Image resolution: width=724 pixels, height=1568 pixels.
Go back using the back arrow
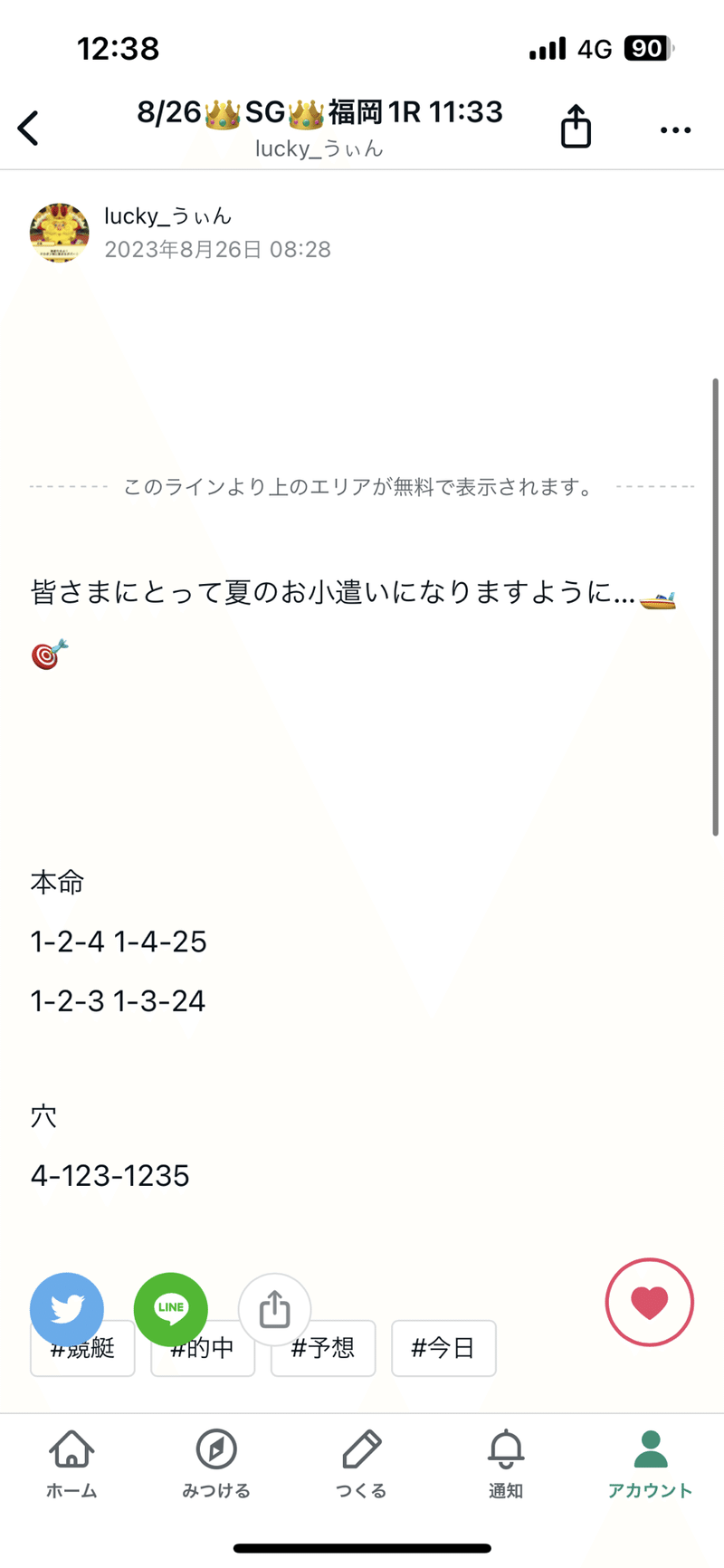pyautogui.click(x=29, y=128)
